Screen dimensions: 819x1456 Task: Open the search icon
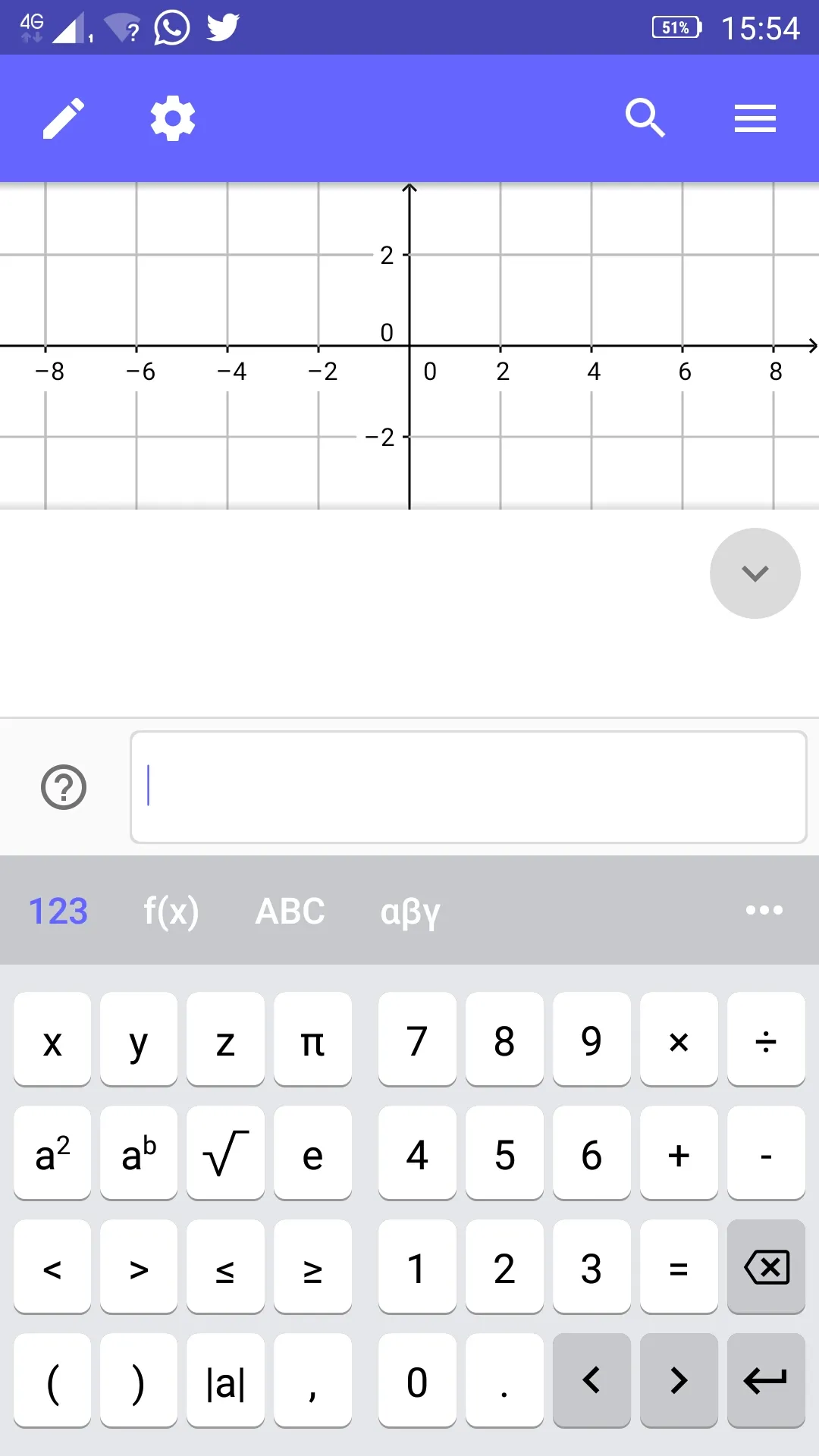coord(645,118)
